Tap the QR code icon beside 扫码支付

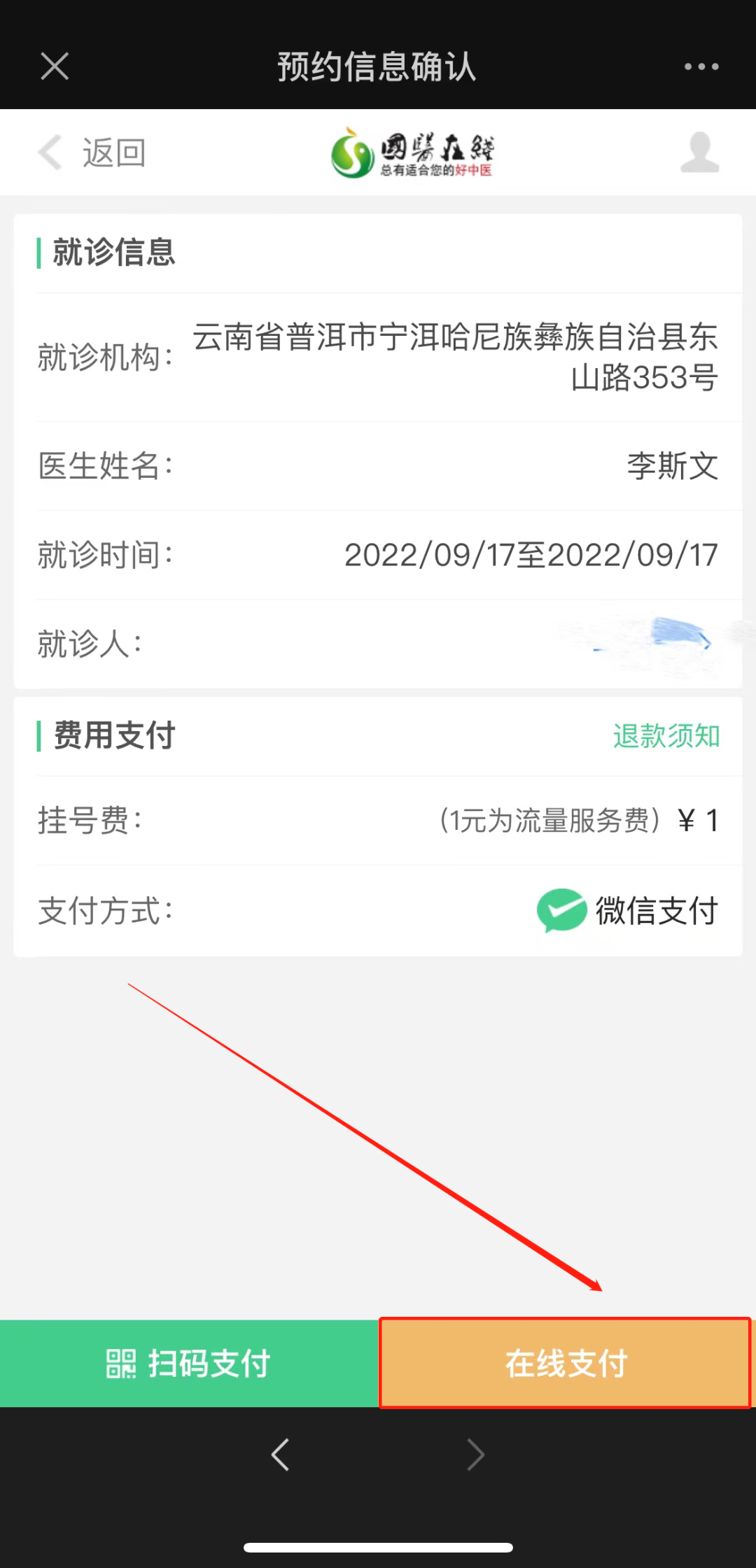120,1363
